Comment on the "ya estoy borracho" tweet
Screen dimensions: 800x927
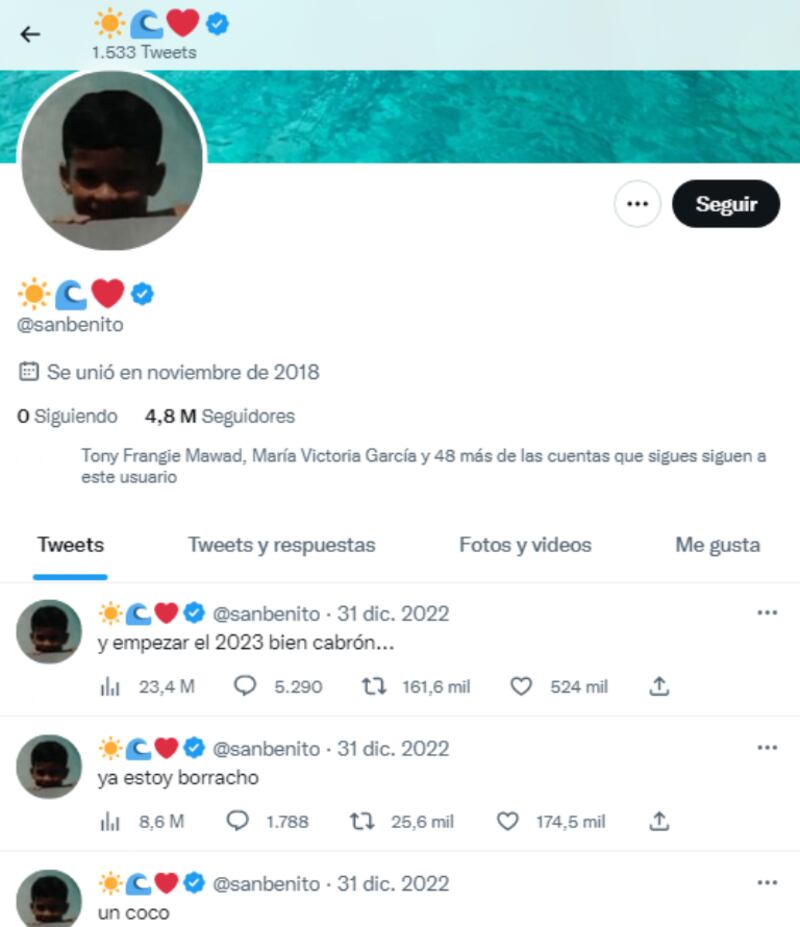(237, 821)
